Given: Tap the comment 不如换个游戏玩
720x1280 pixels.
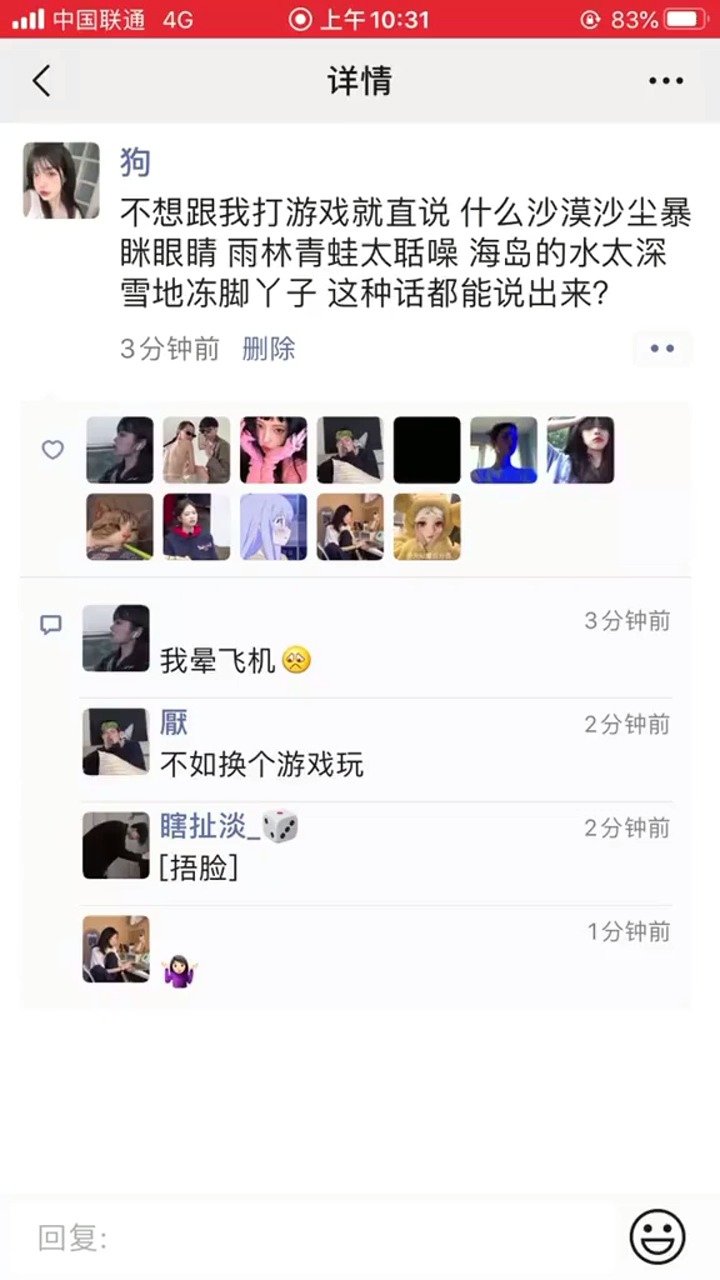Looking at the screenshot, I should (x=262, y=766).
